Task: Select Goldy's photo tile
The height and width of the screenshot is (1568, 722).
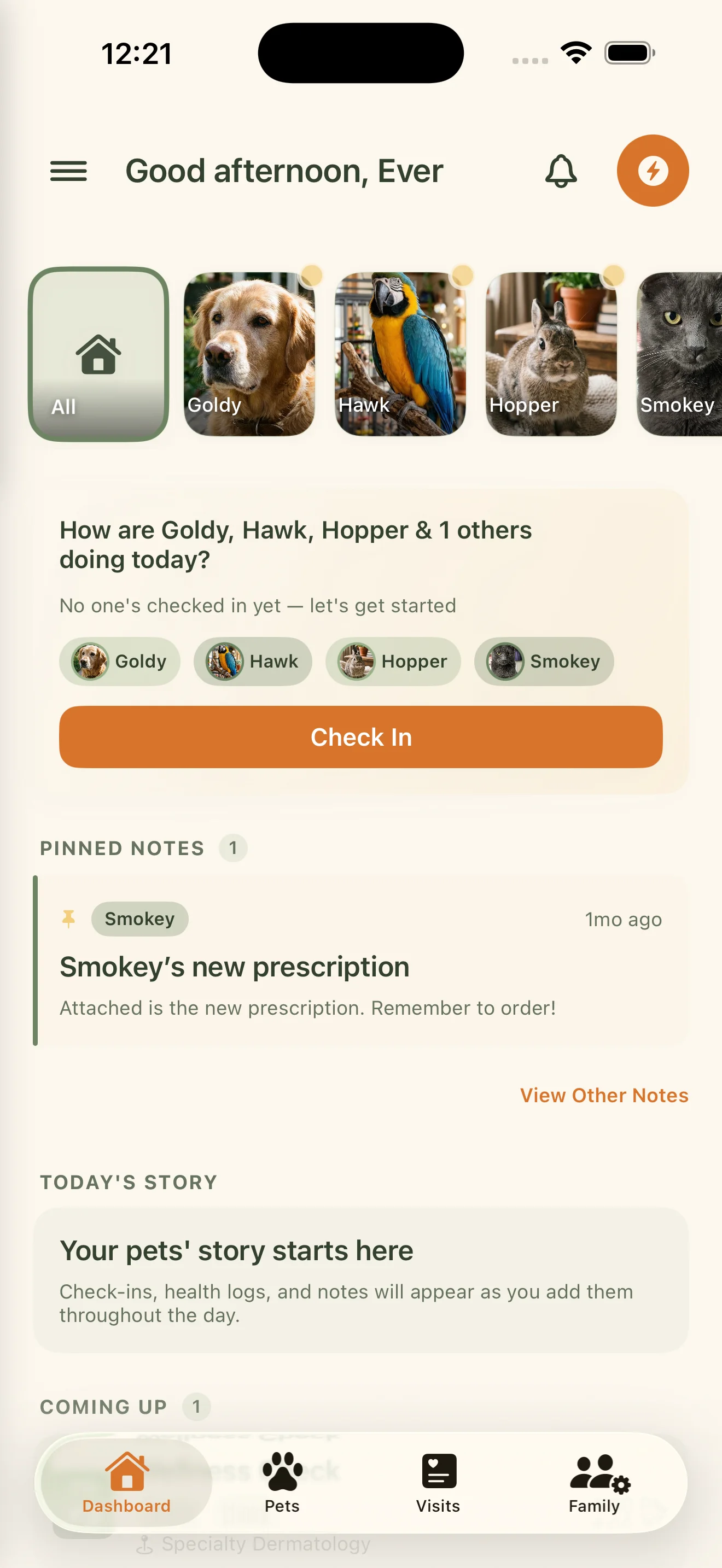Action: click(249, 354)
